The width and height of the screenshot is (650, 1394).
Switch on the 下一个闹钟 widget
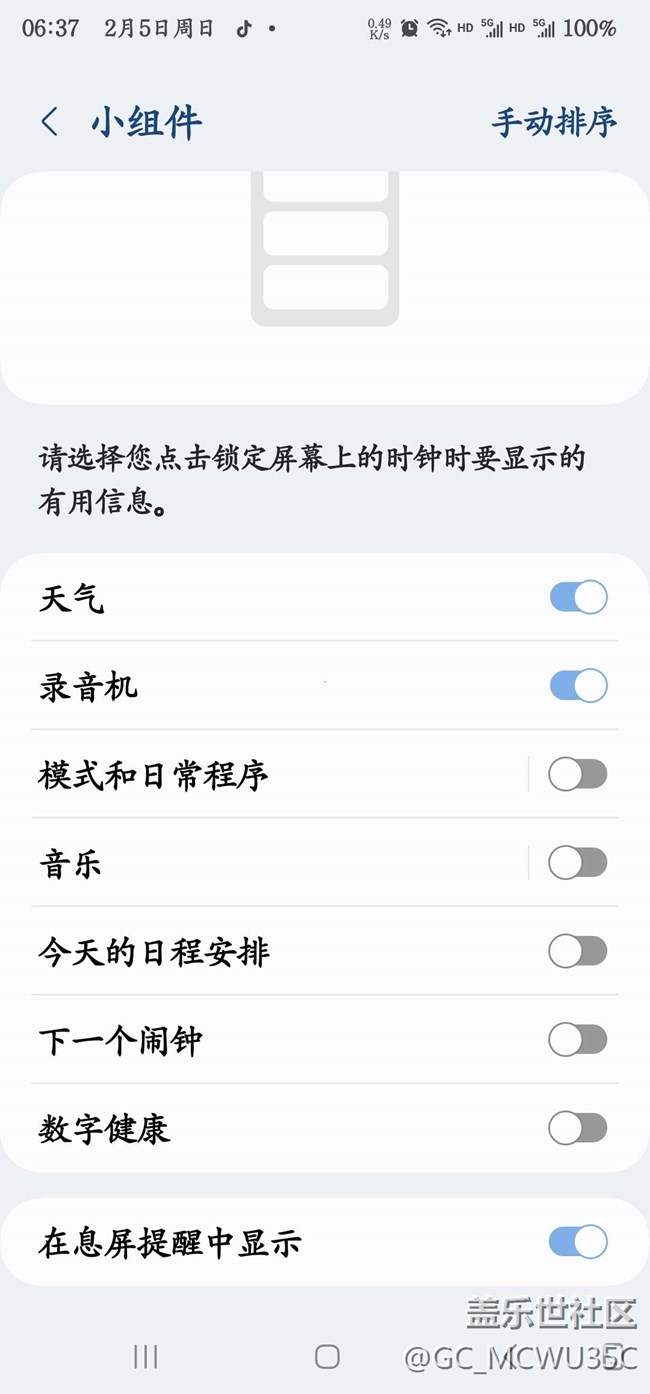(578, 1040)
